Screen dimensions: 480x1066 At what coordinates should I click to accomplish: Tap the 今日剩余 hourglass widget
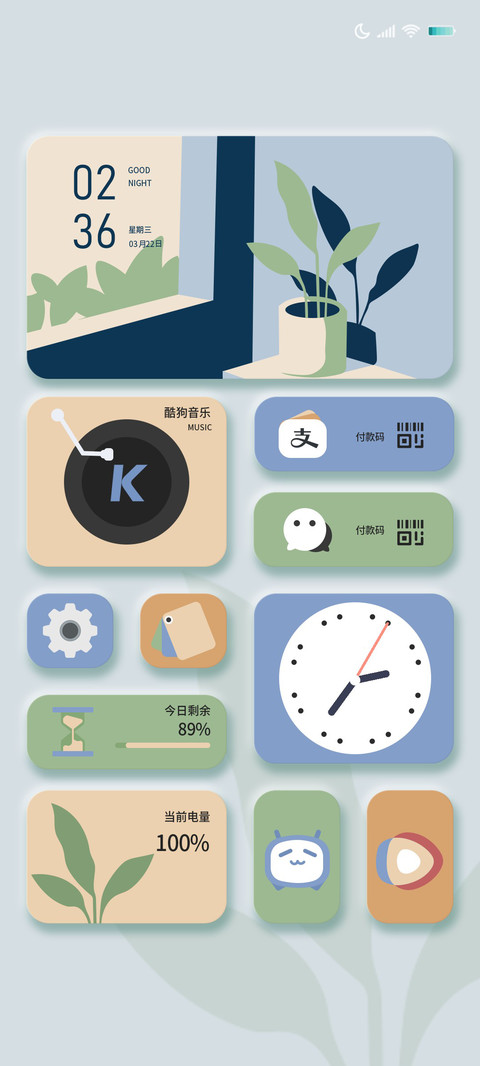126,732
